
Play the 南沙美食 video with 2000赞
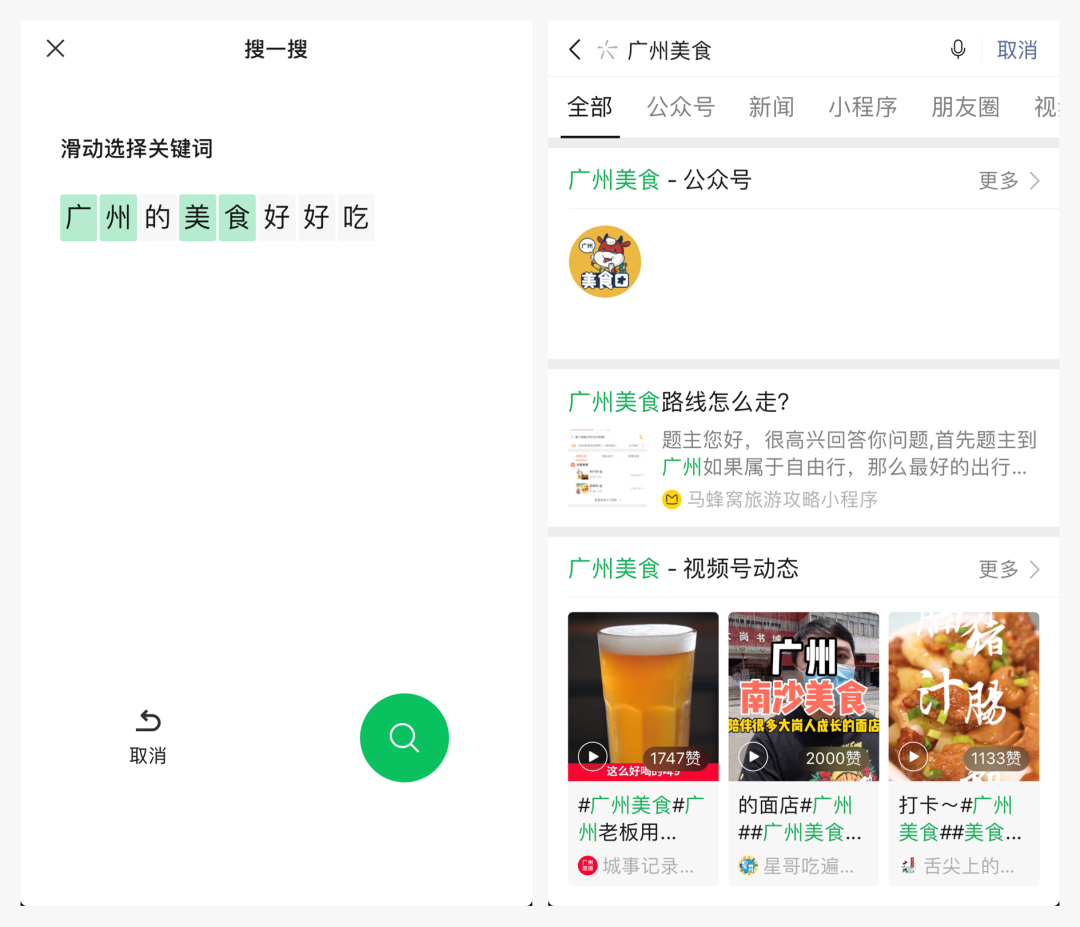803,696
